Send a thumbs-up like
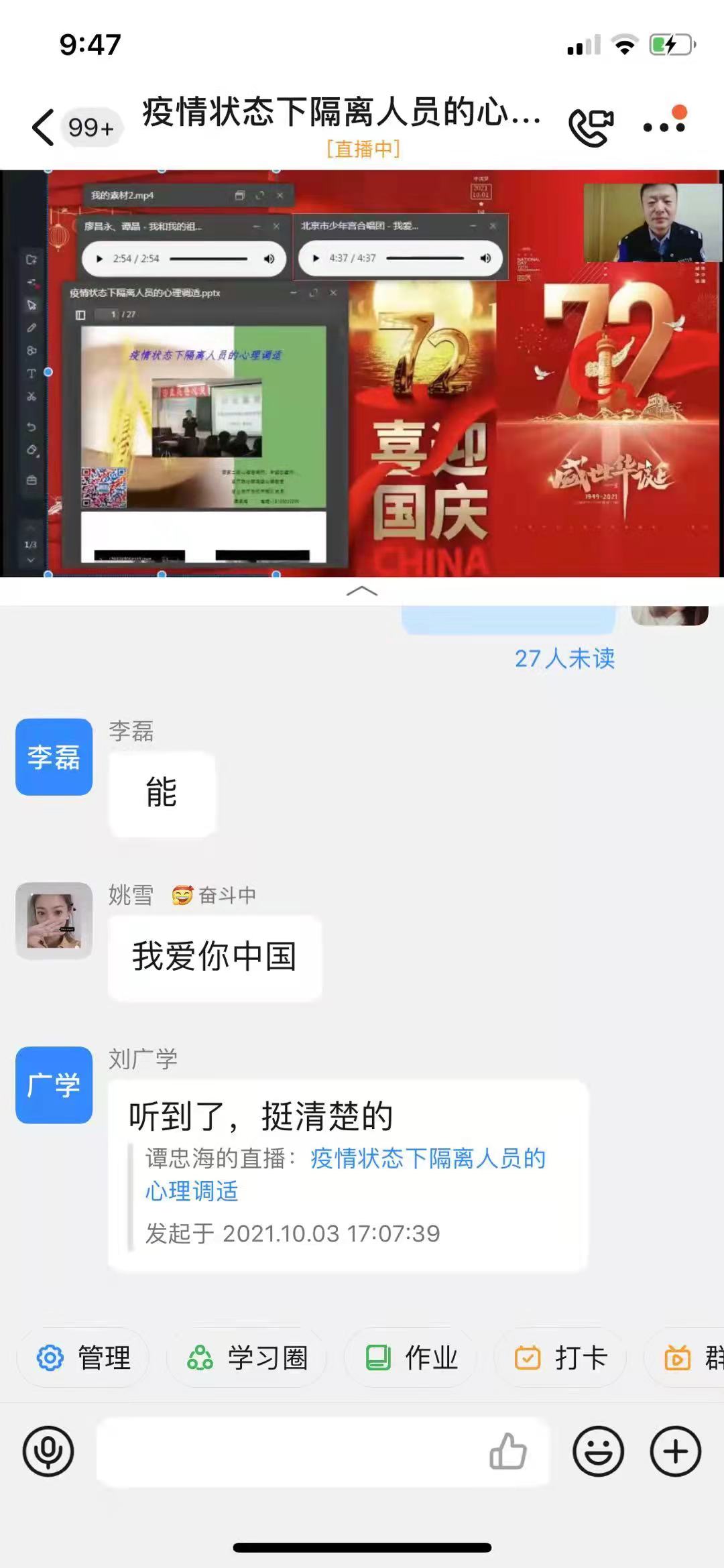The width and height of the screenshot is (724, 1568). tap(508, 1451)
